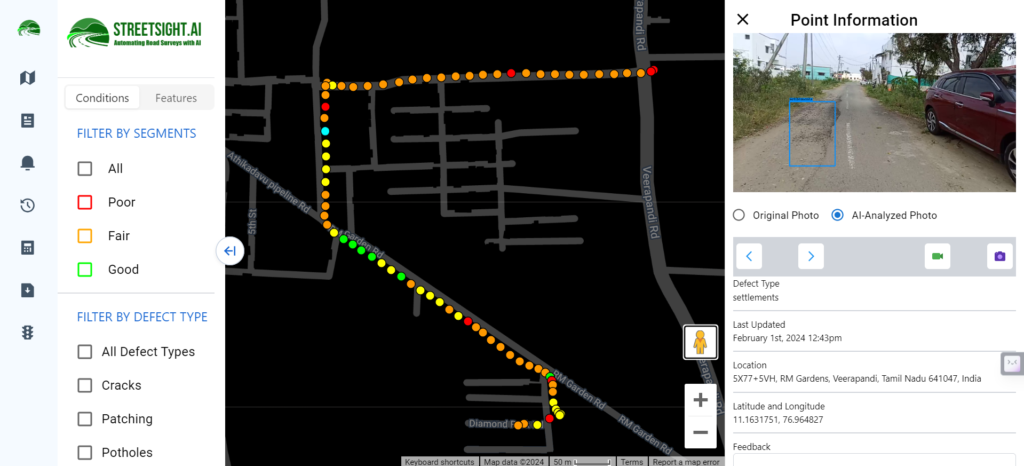The height and width of the screenshot is (466, 1024).
Task: Select the Original Photo option
Action: pos(739,215)
